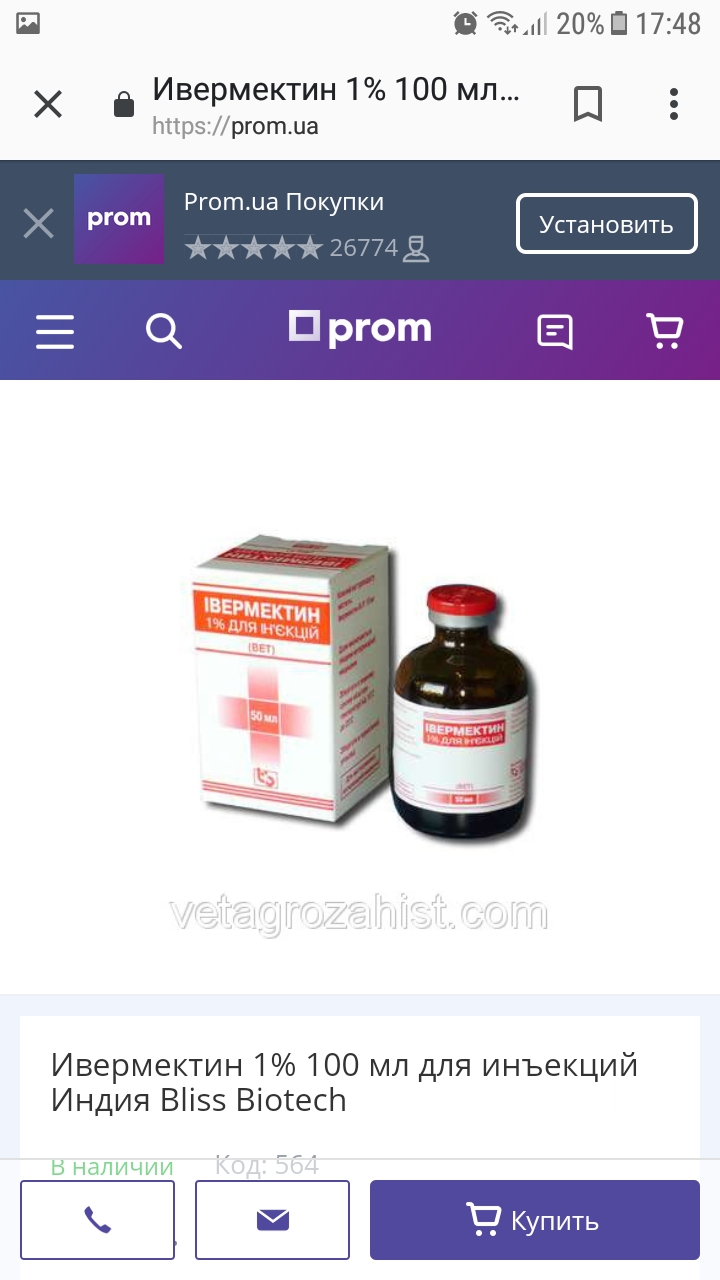
Task: Tap Установить to install the app
Action: coord(606,224)
